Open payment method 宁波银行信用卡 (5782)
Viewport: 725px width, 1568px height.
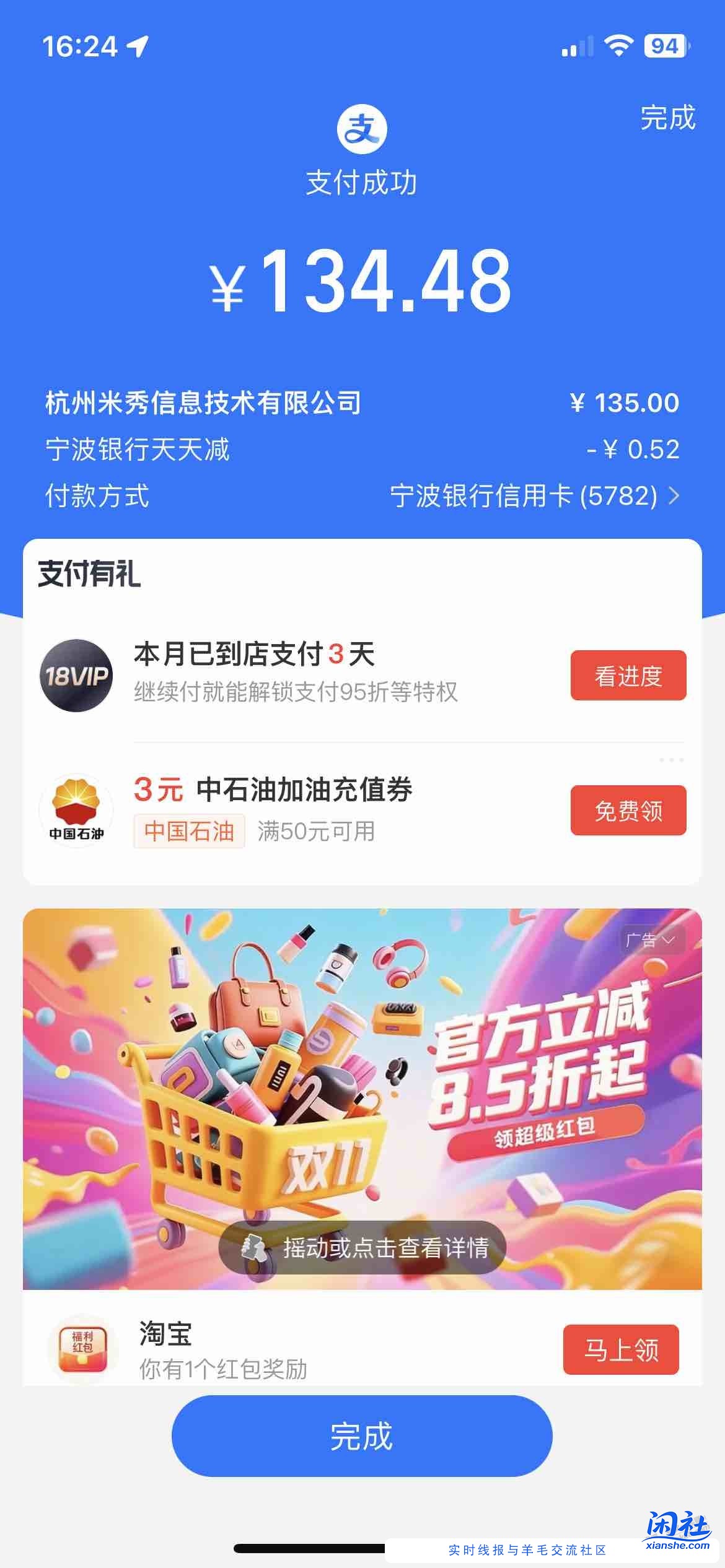[534, 496]
